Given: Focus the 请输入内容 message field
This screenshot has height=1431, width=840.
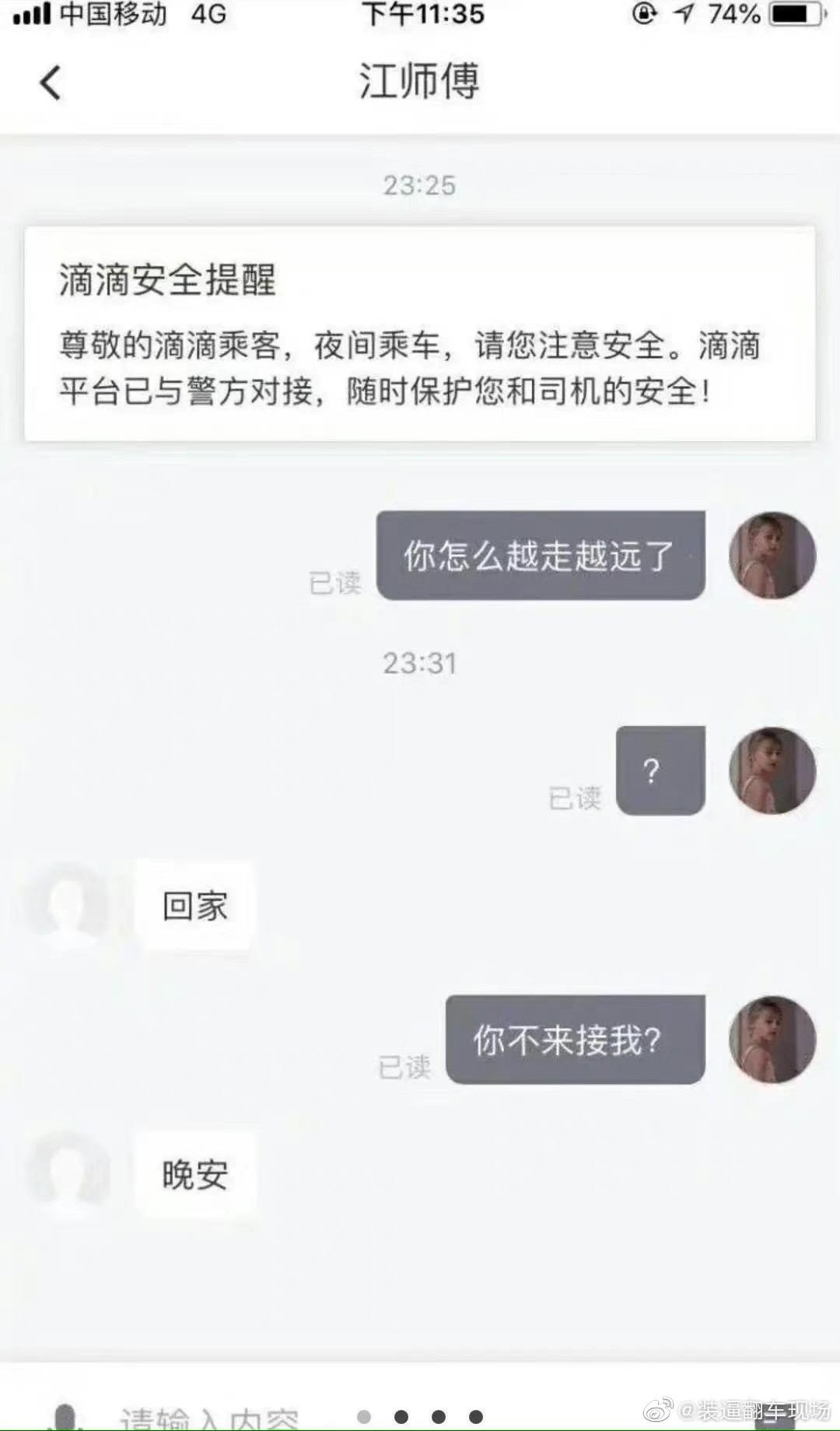Looking at the screenshot, I should 210,1418.
